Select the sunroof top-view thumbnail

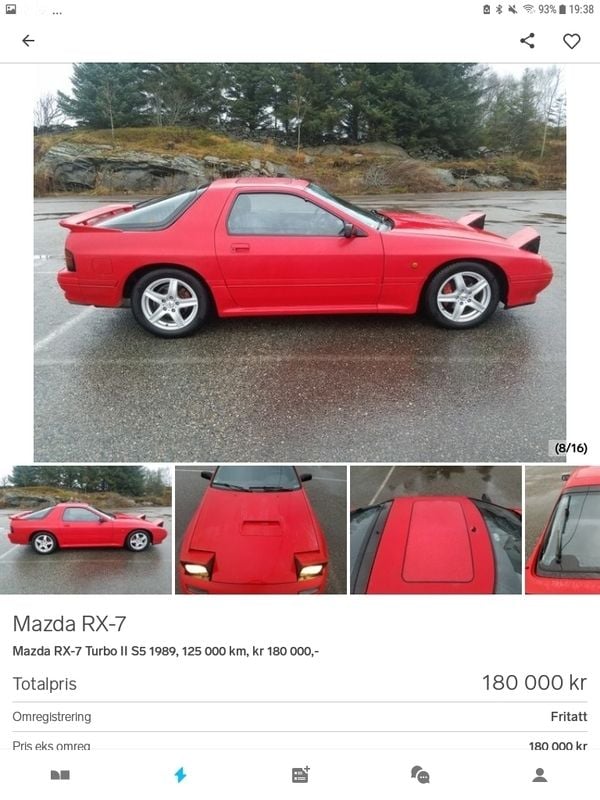pos(436,530)
